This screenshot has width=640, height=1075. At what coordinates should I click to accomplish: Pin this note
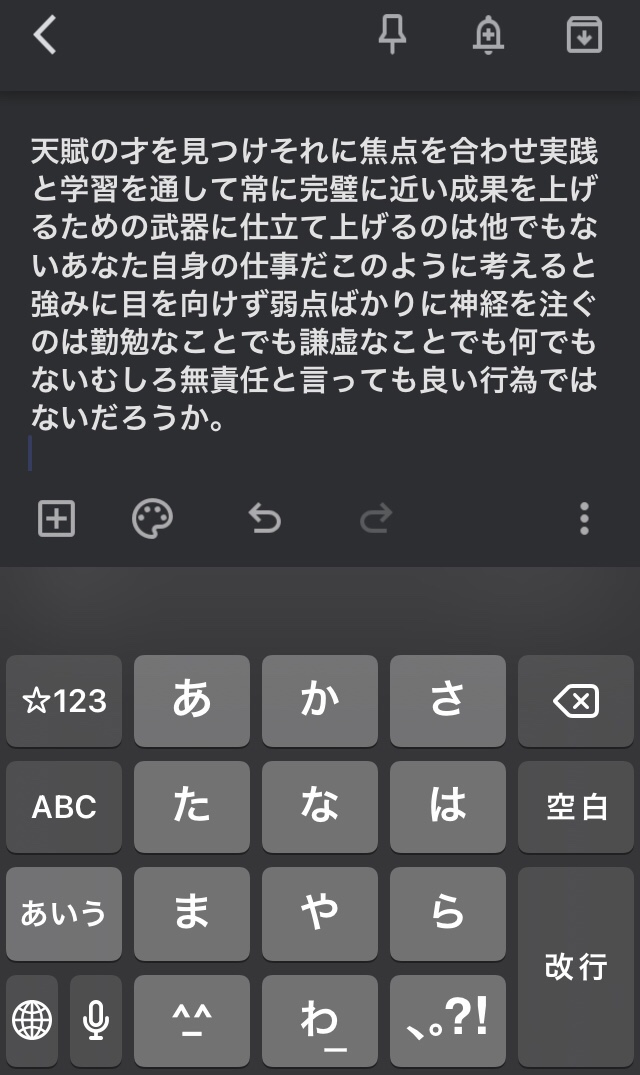(393, 35)
